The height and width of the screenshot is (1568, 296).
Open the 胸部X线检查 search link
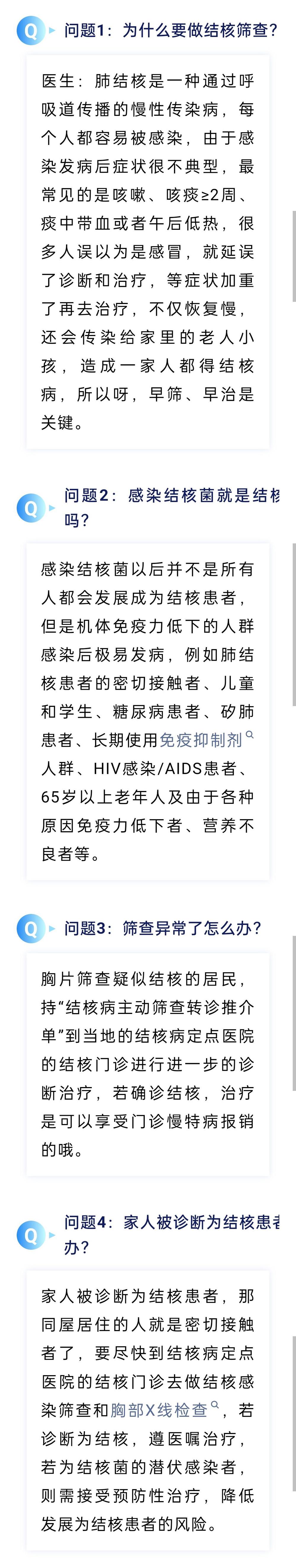160,1409
